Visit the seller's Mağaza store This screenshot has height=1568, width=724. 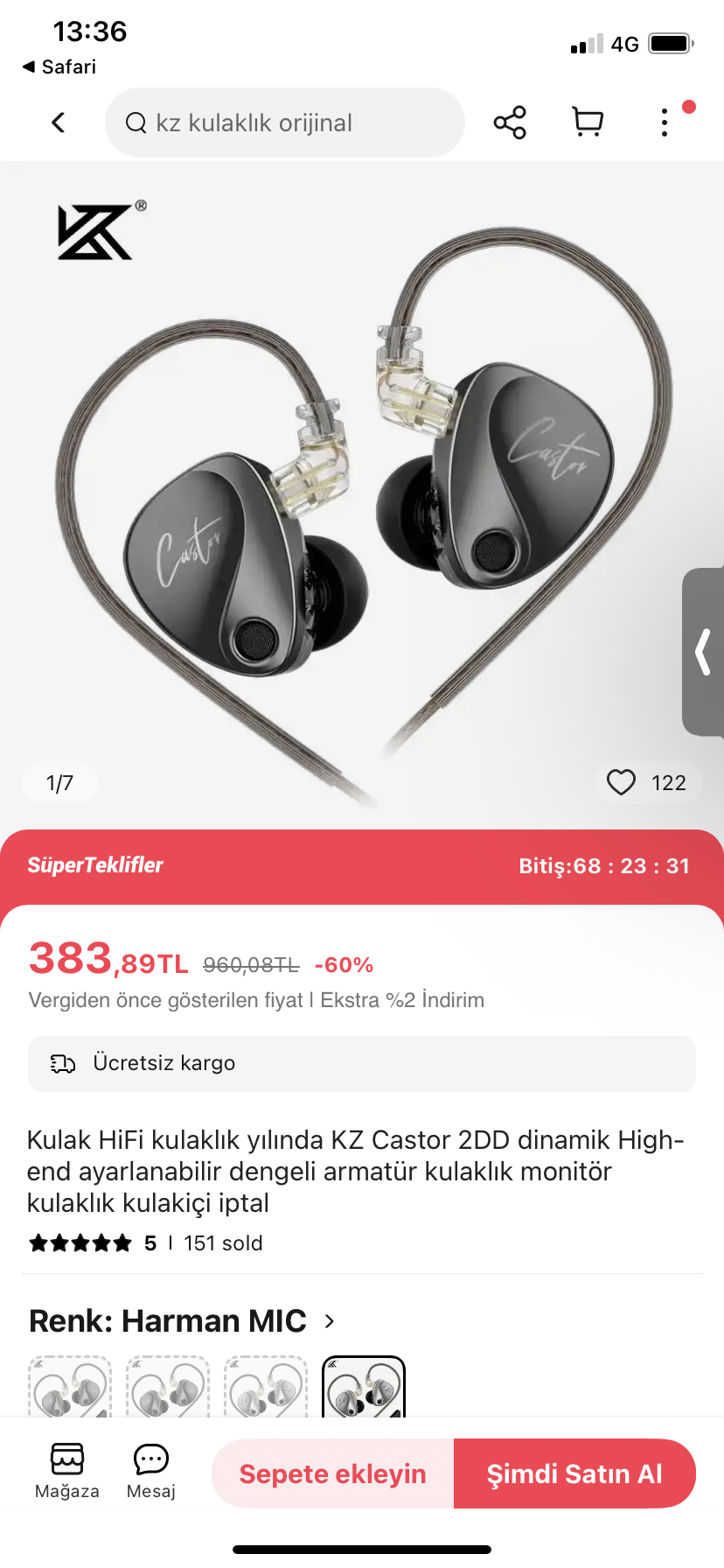tap(67, 1471)
